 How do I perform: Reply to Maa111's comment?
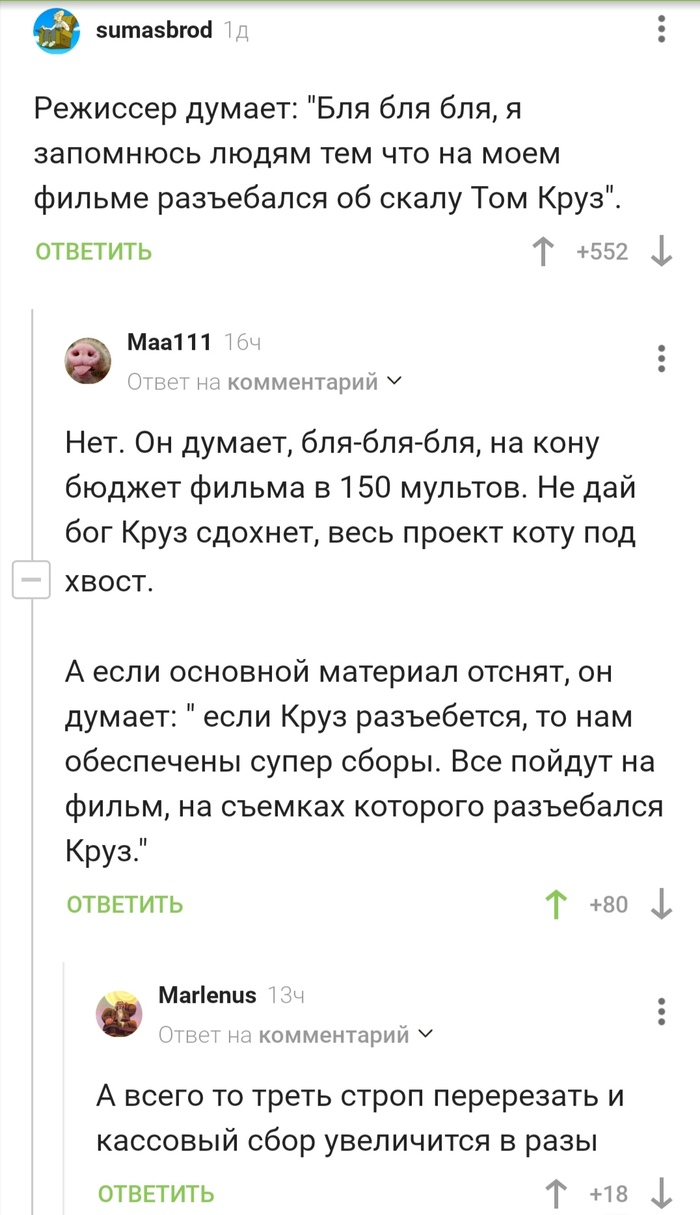tap(125, 904)
